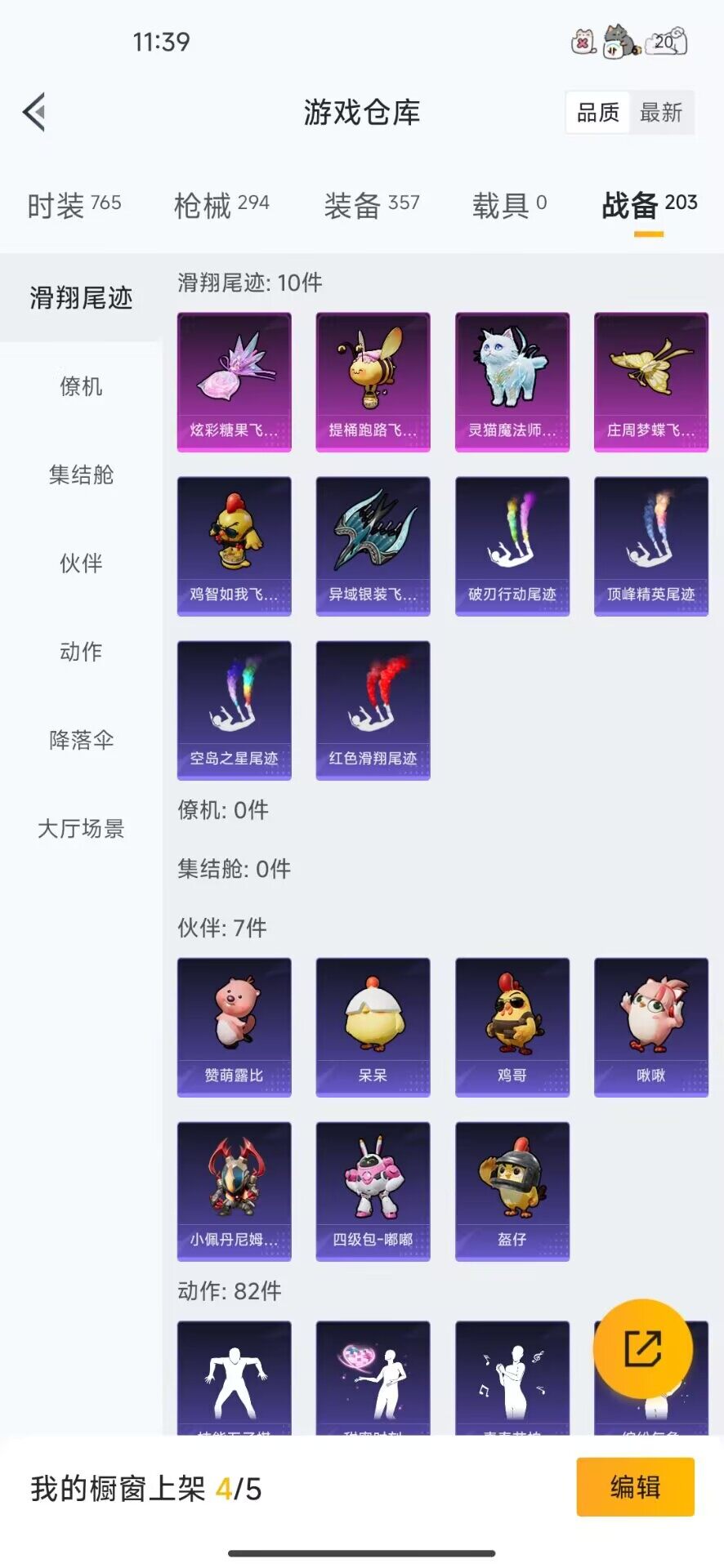Image resolution: width=724 pixels, height=1568 pixels.
Task: Switch to the 枪械 tab
Action: [x=221, y=205]
